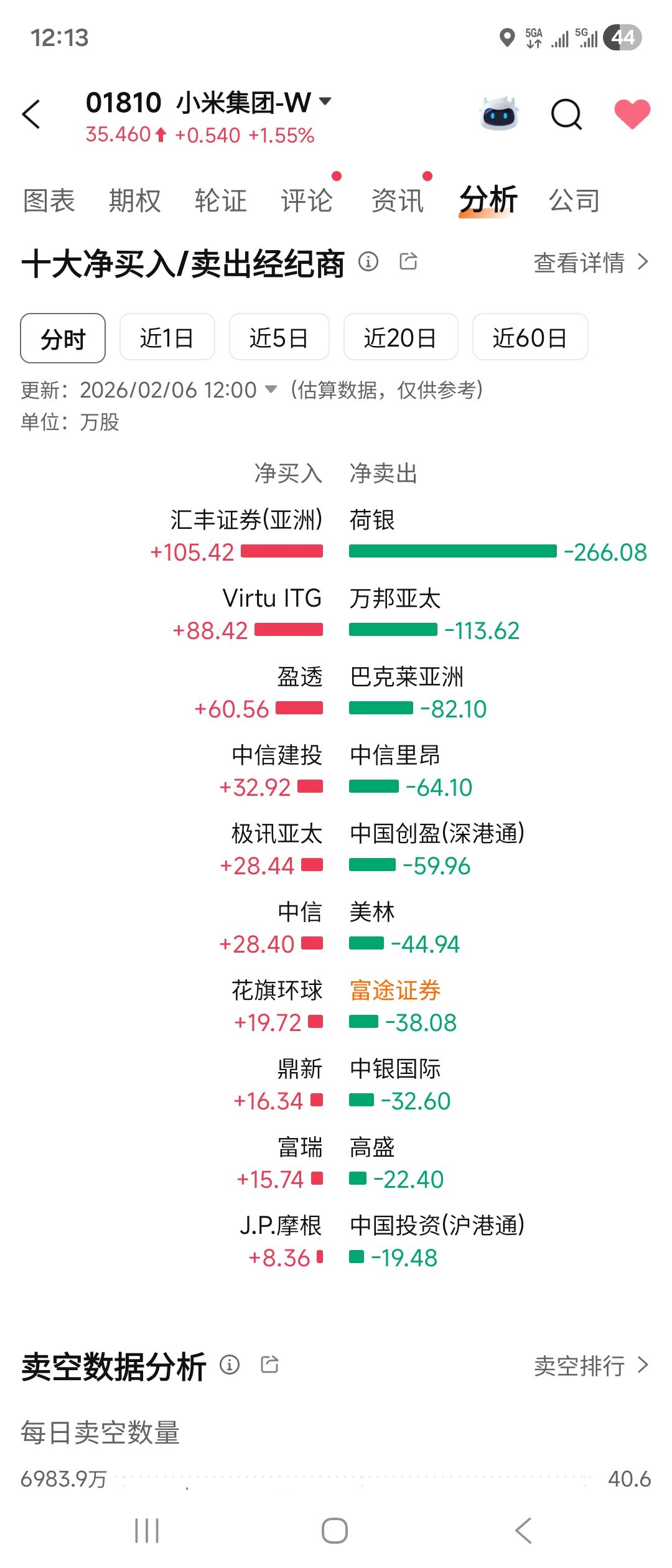Choose the 近60日 time range

click(530, 338)
